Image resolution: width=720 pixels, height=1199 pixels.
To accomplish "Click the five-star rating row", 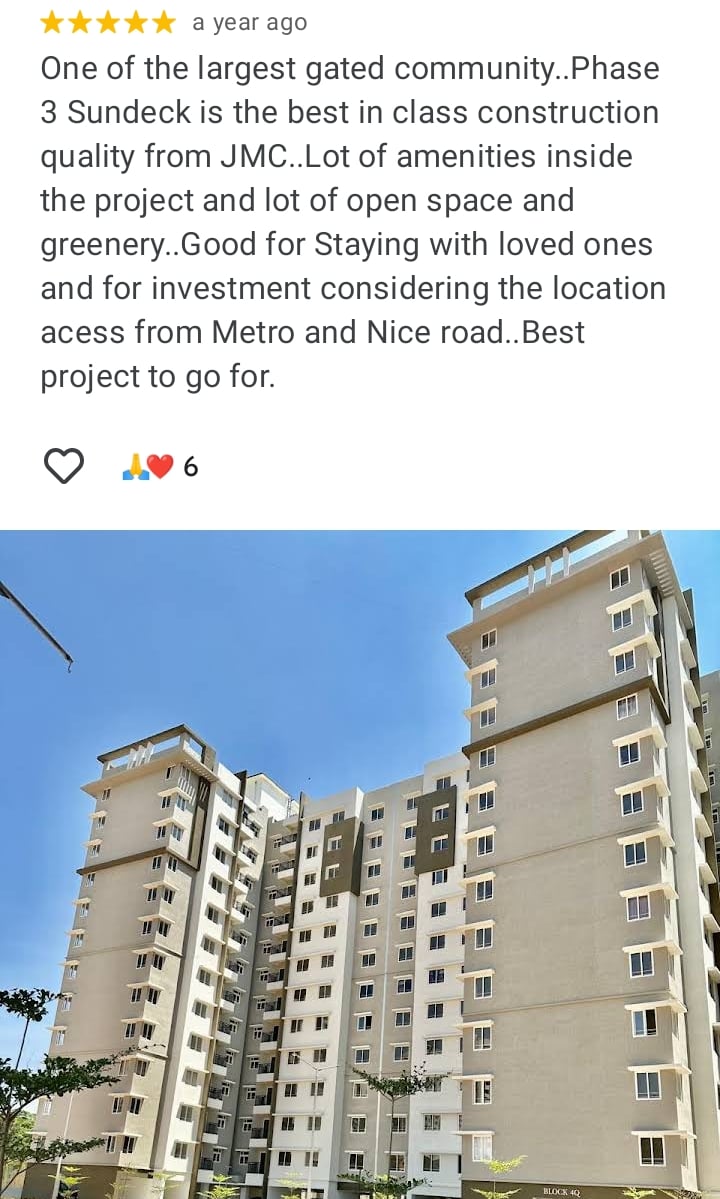I will click(106, 21).
